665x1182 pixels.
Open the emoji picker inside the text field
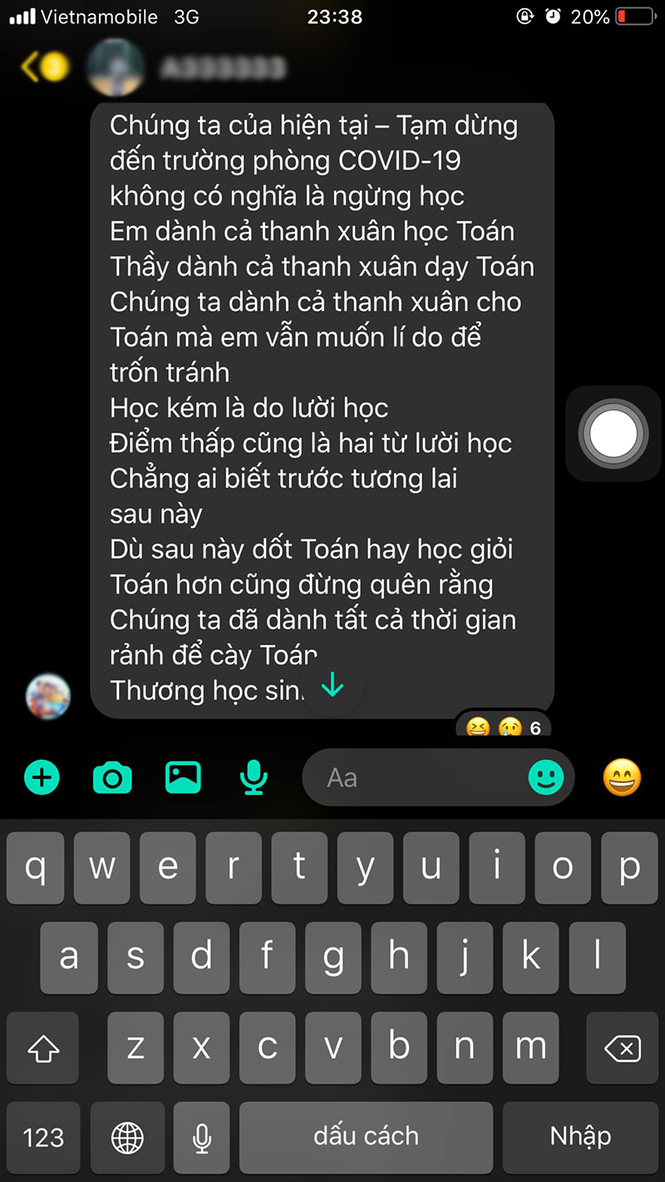pyautogui.click(x=545, y=778)
